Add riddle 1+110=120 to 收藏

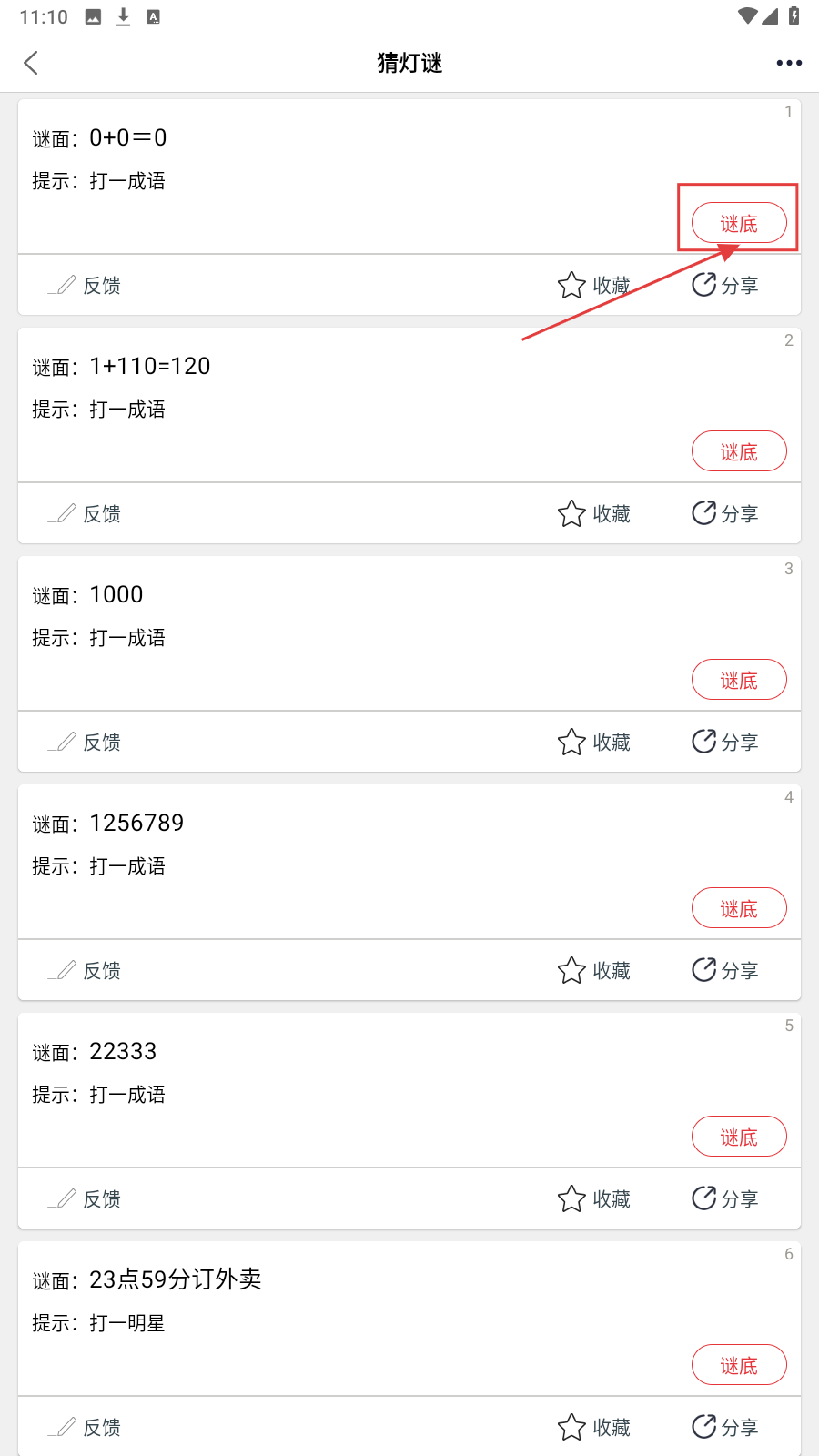(593, 514)
